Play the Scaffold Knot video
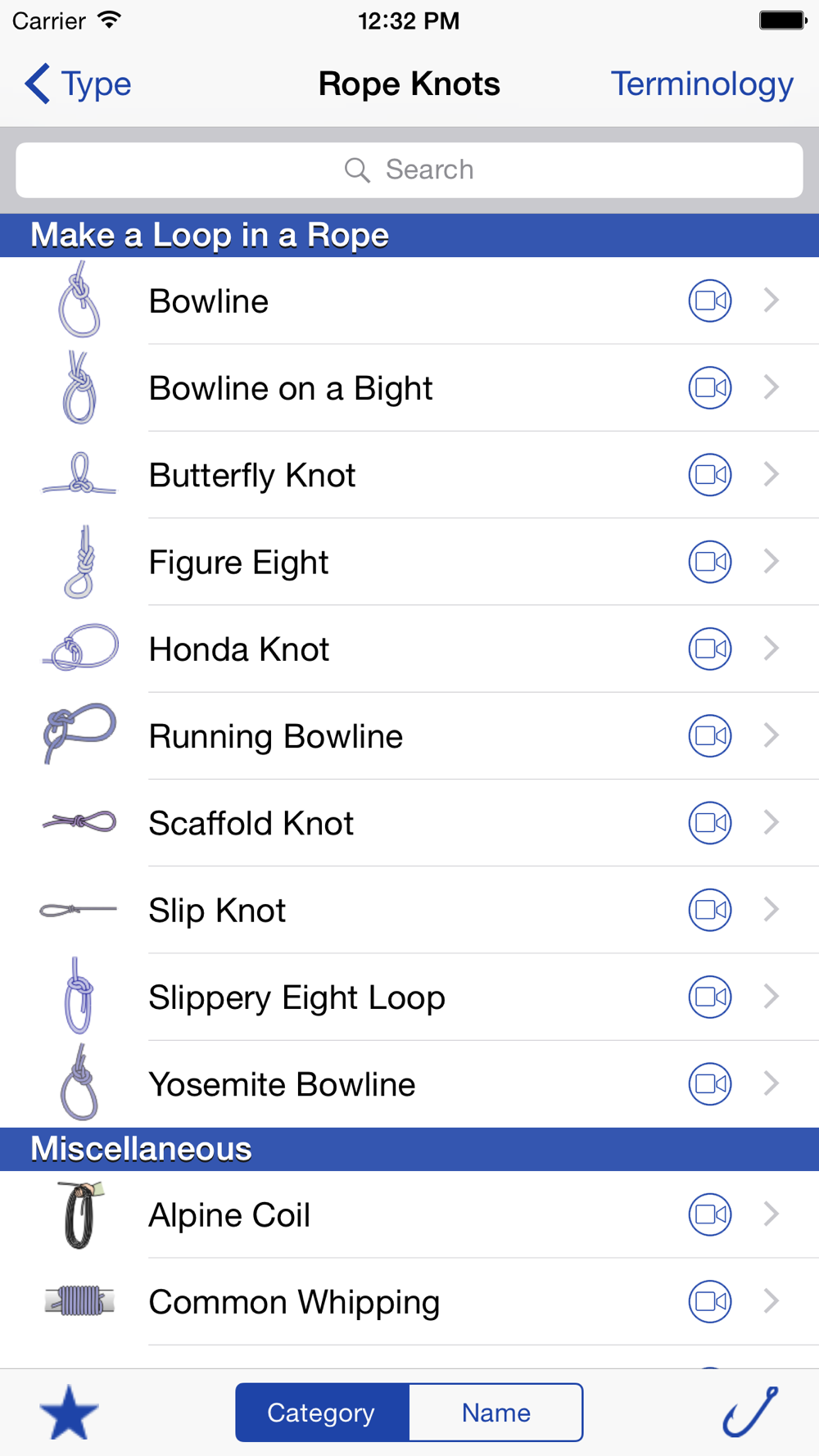This screenshot has width=819, height=1456. pyautogui.click(x=710, y=823)
